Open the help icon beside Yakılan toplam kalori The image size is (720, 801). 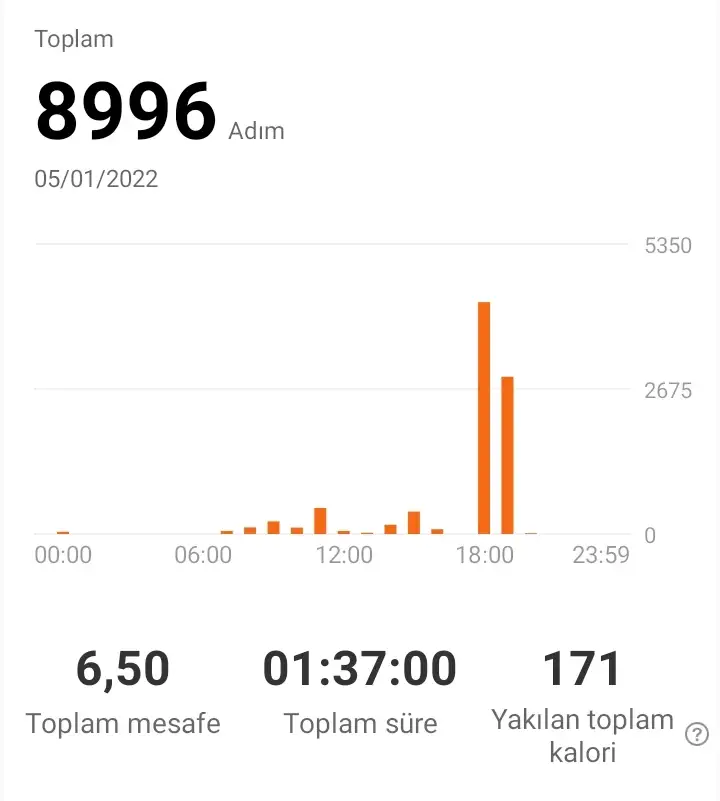point(696,735)
